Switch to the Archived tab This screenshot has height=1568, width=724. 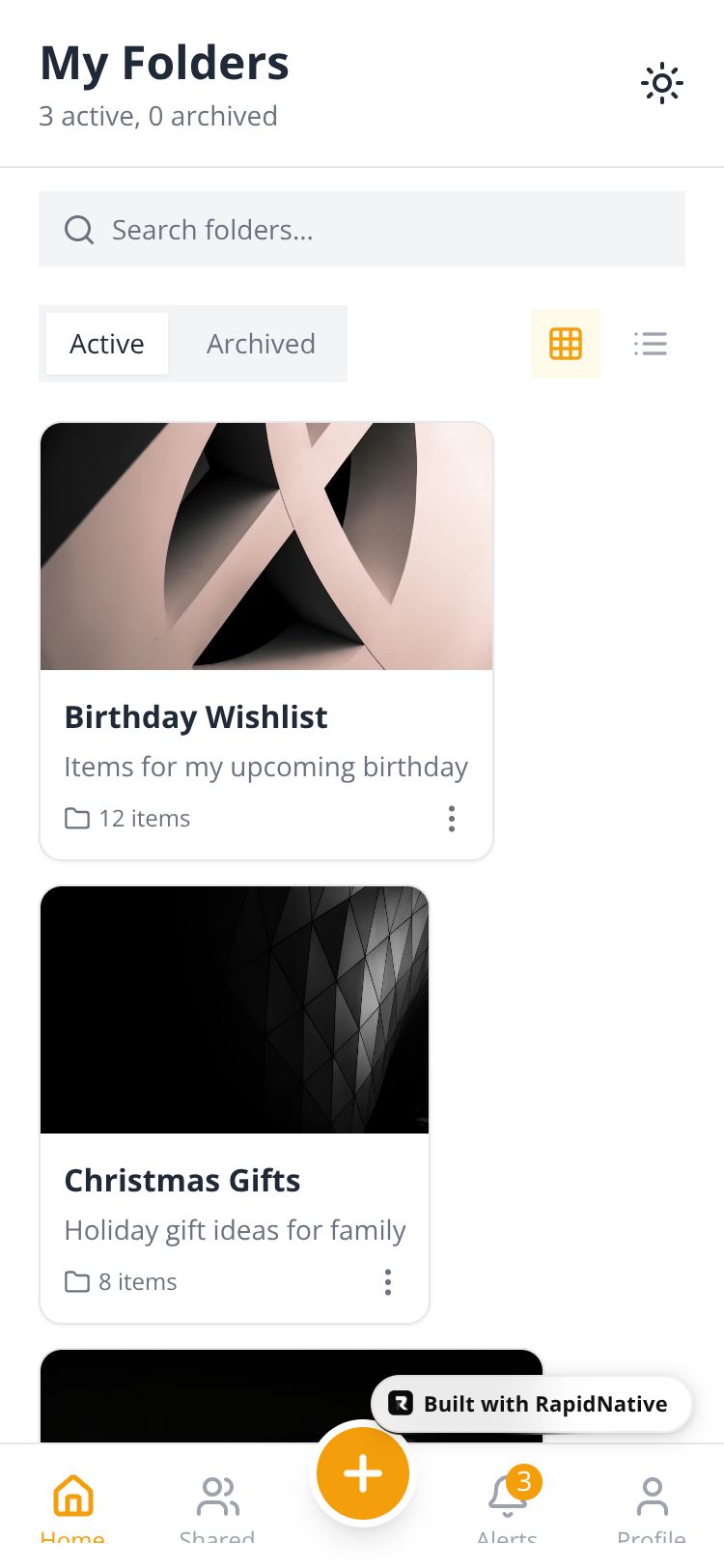[261, 344]
